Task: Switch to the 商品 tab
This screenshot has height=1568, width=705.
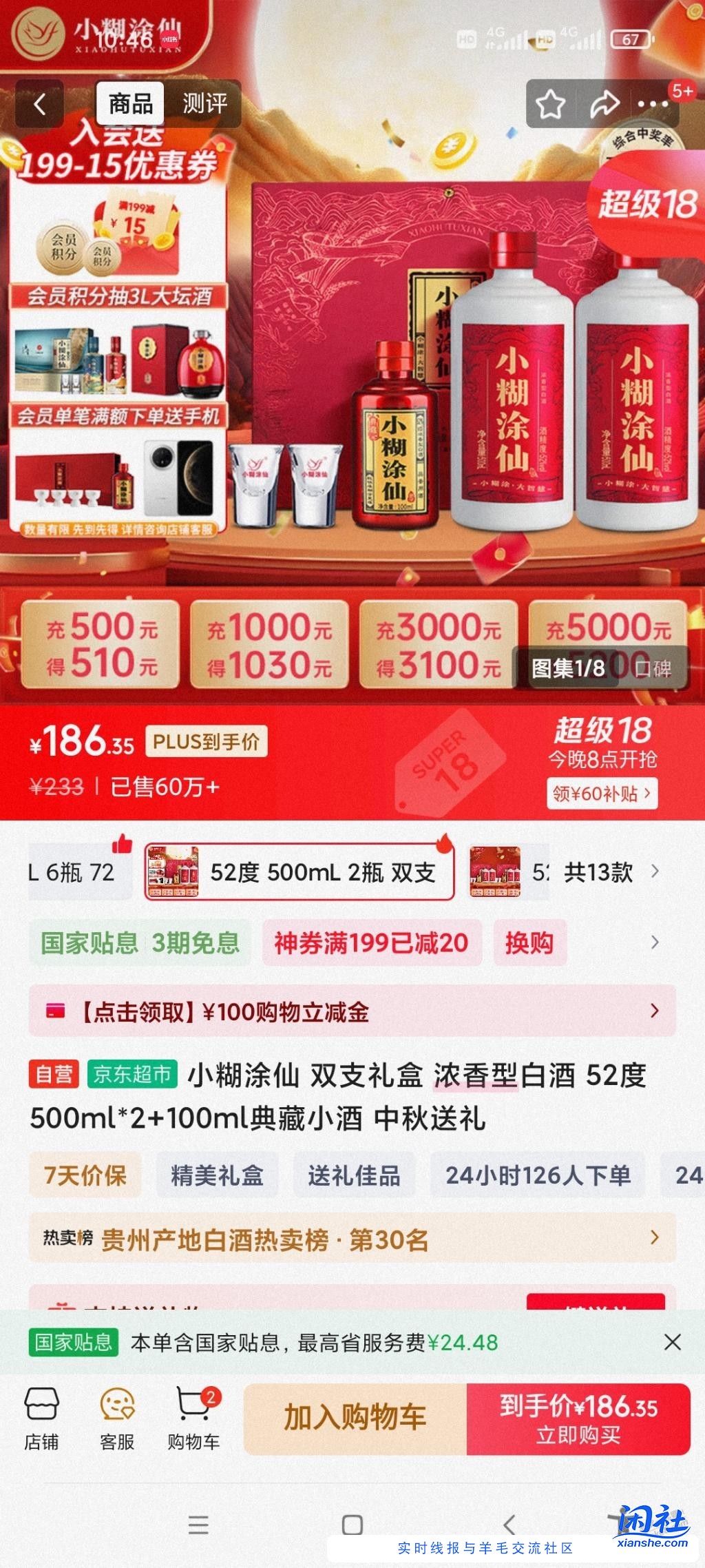Action: 131,103
